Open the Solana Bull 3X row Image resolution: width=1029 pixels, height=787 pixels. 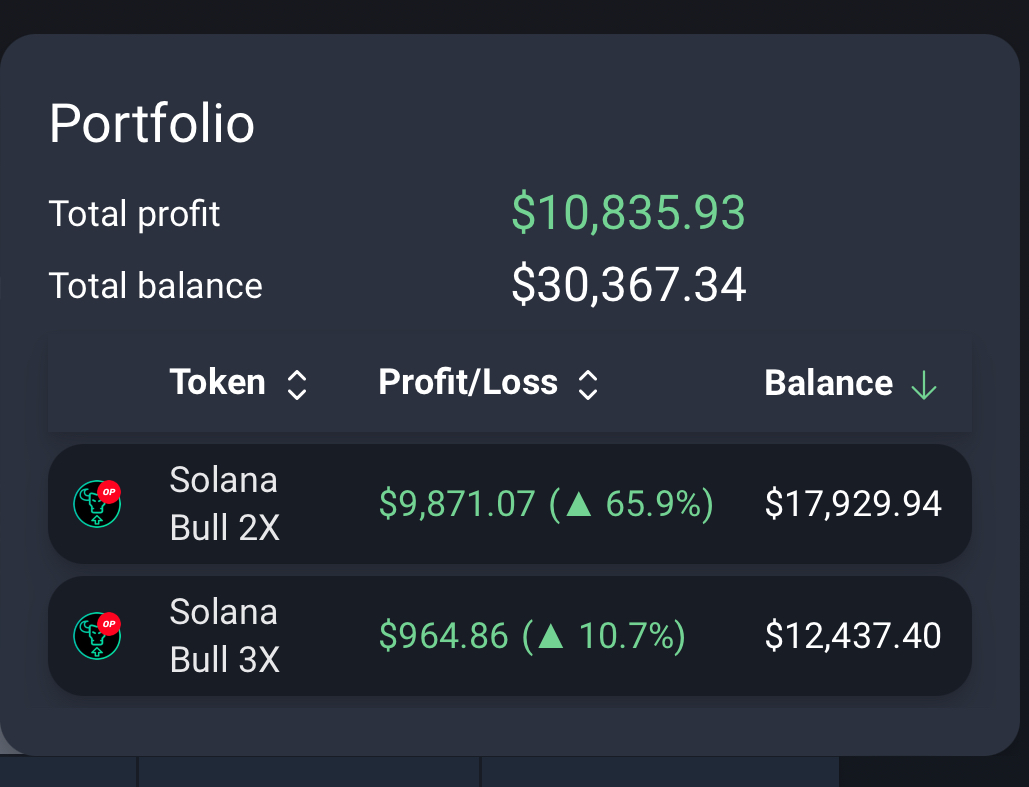point(509,636)
